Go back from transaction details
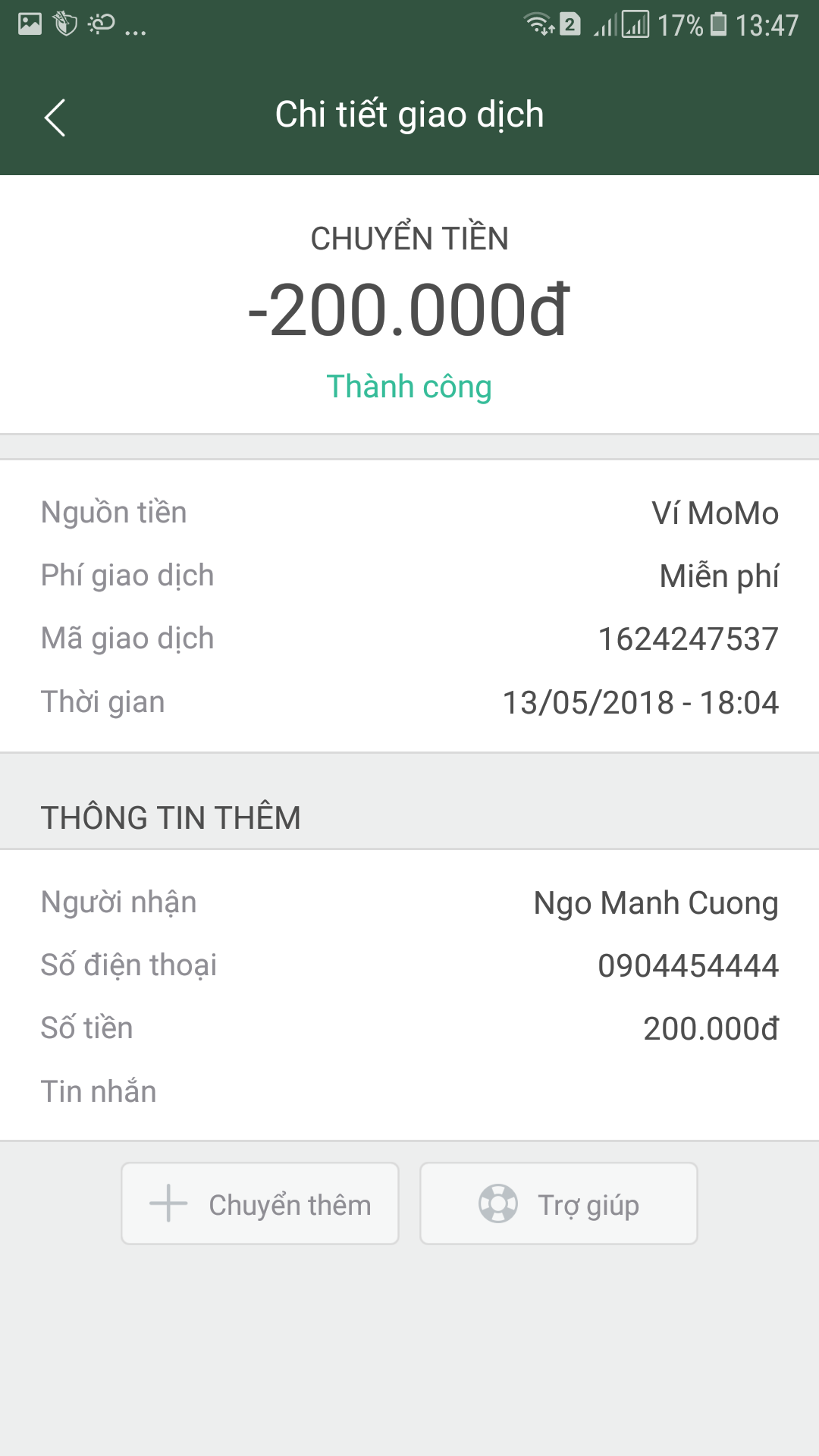 click(x=55, y=118)
